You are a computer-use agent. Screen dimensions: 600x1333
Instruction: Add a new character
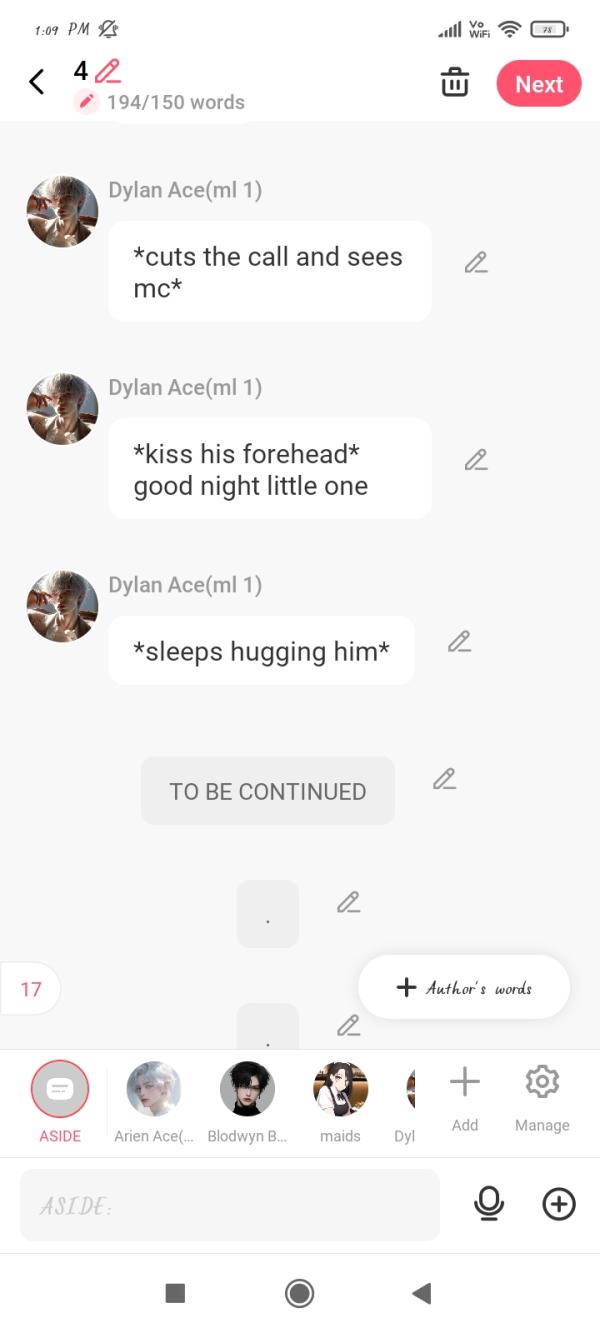click(x=465, y=1091)
